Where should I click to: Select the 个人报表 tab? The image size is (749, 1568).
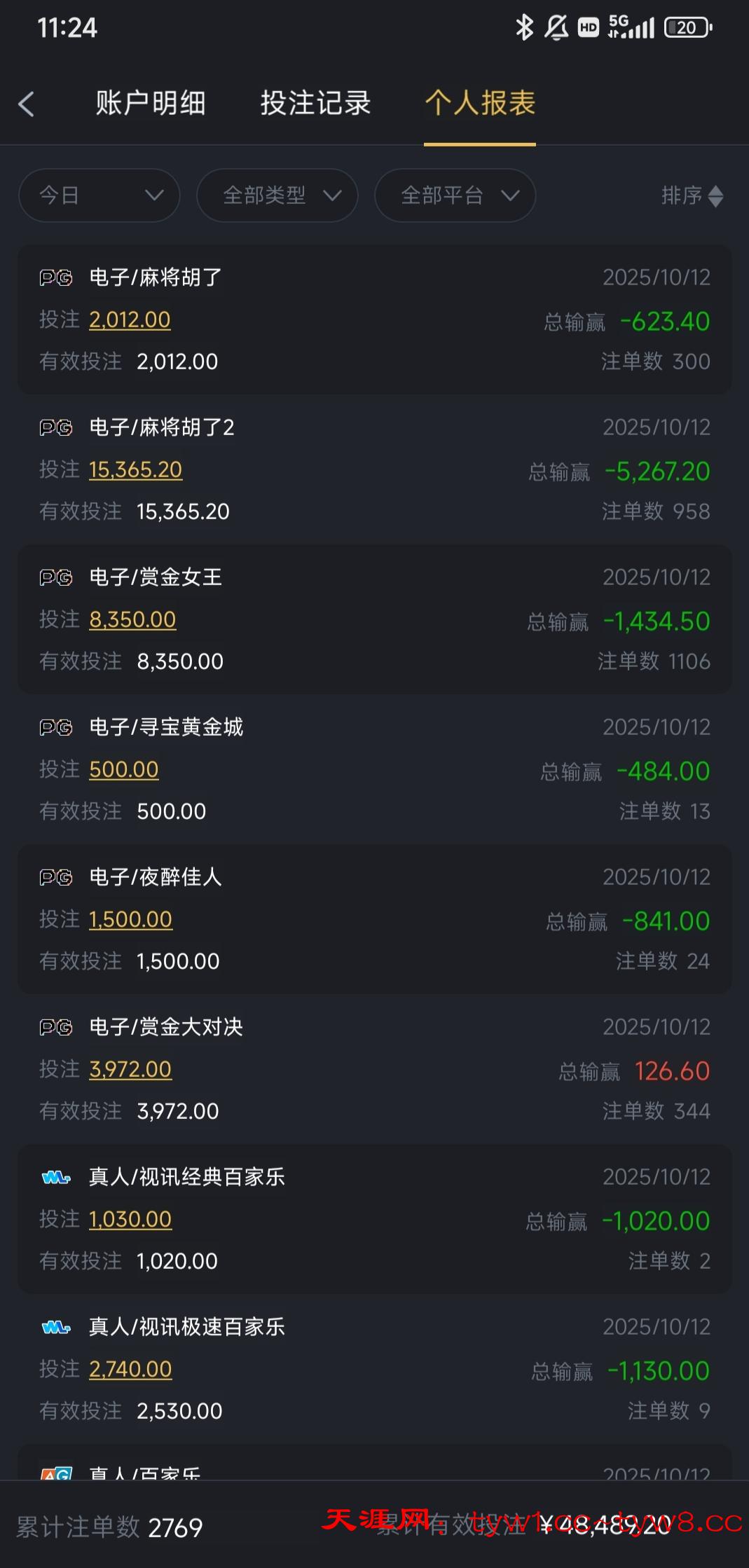[x=480, y=103]
